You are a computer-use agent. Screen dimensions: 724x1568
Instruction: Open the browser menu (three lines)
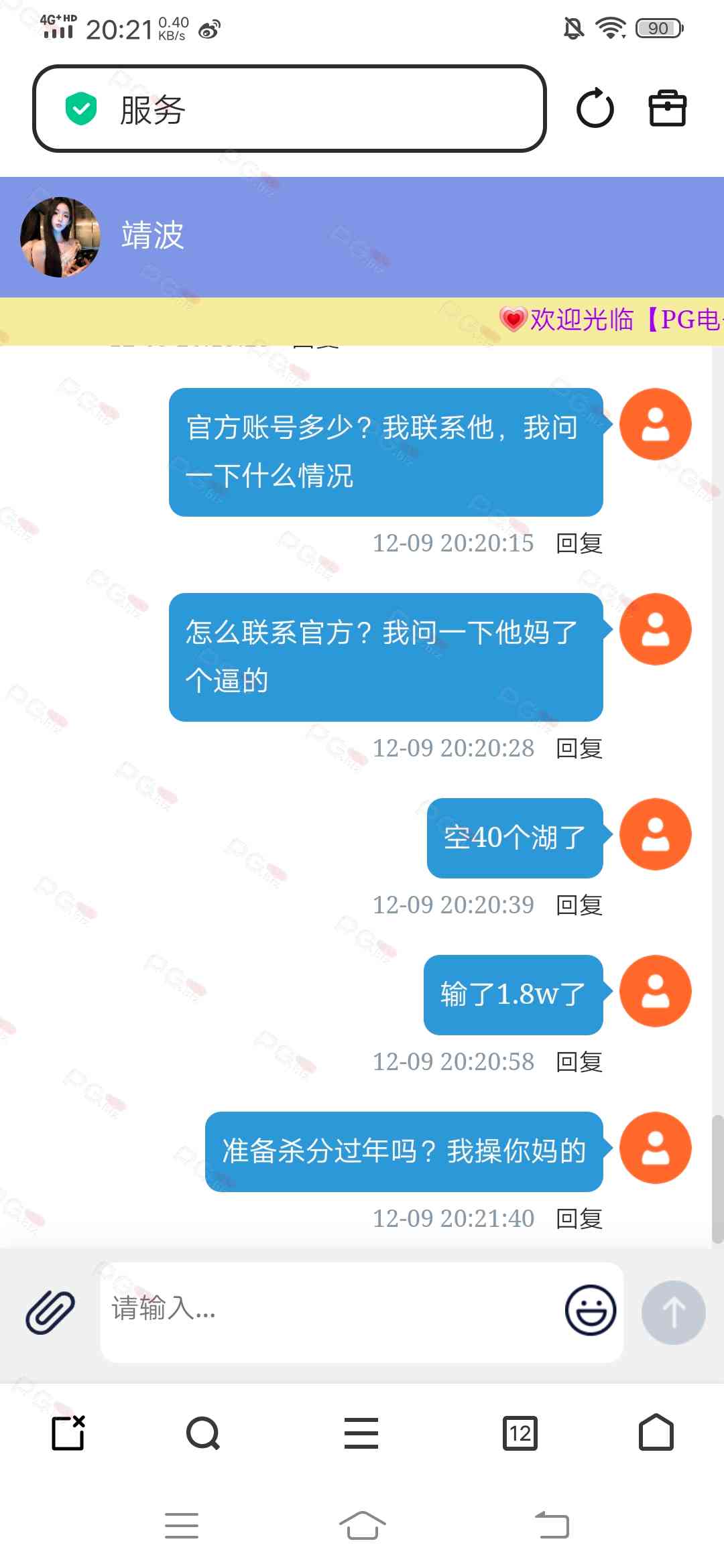(x=361, y=1433)
